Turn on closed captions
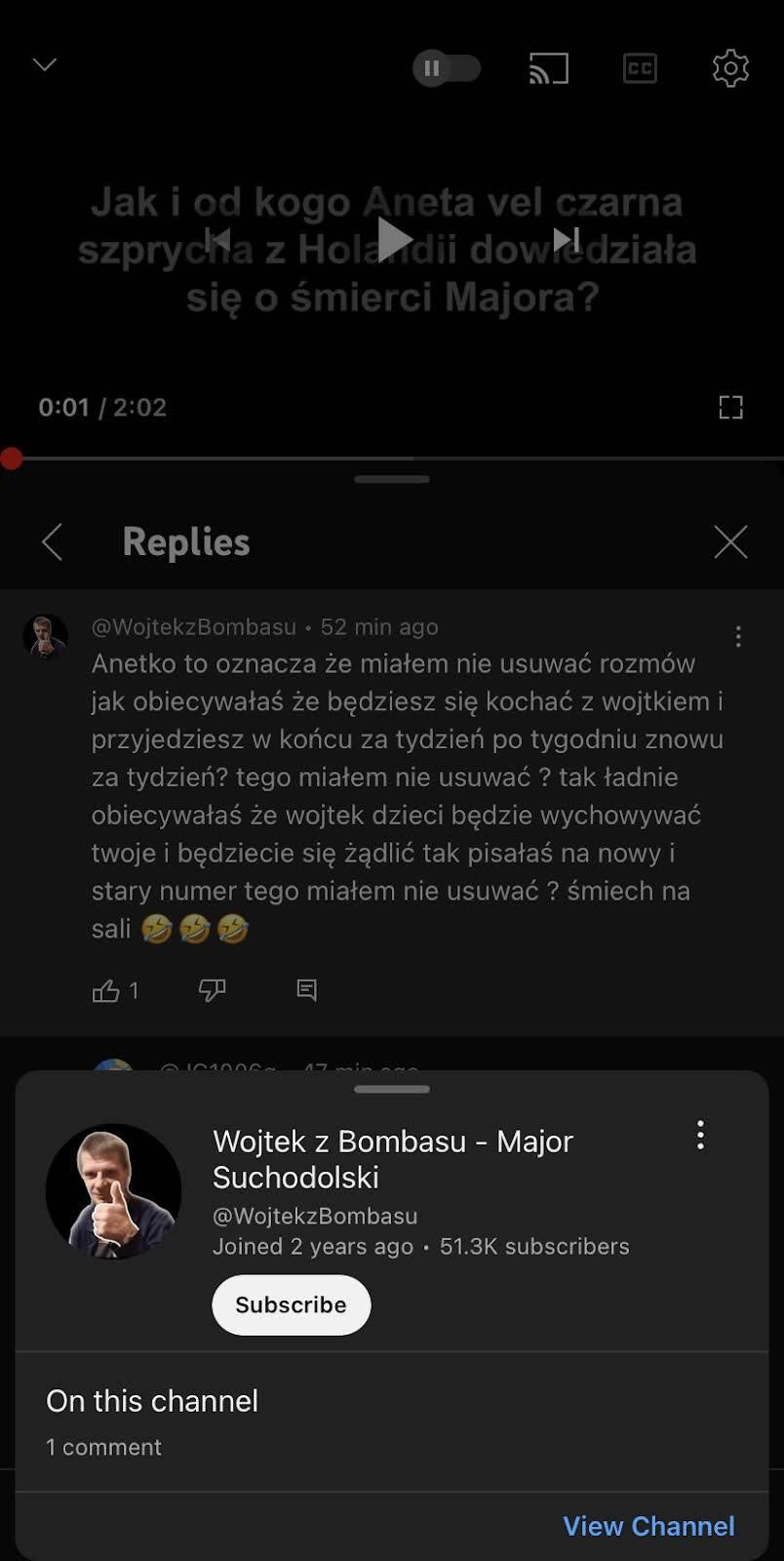Image resolution: width=784 pixels, height=1561 pixels. tap(640, 68)
